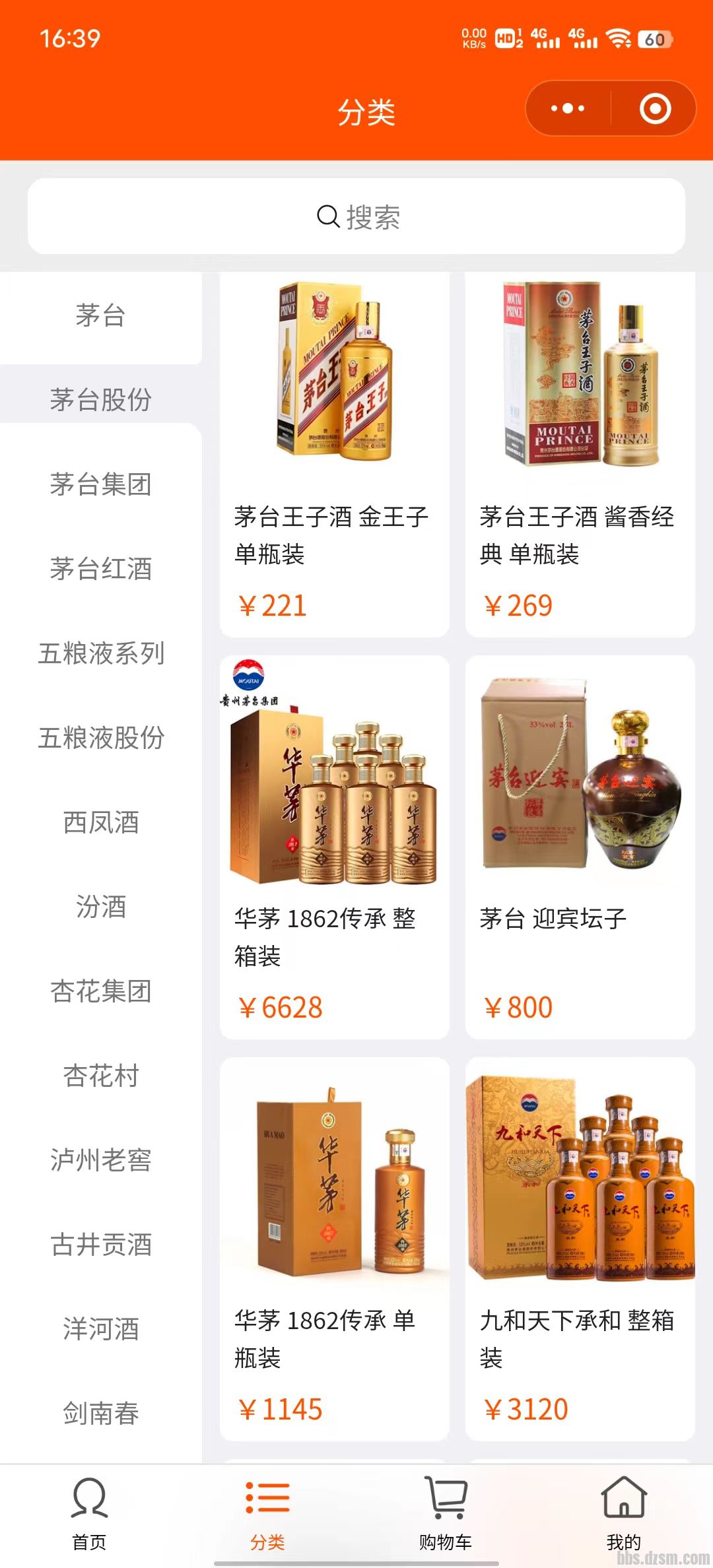Select the 茅台 category
Screen dimensions: 713x1568
(100, 315)
